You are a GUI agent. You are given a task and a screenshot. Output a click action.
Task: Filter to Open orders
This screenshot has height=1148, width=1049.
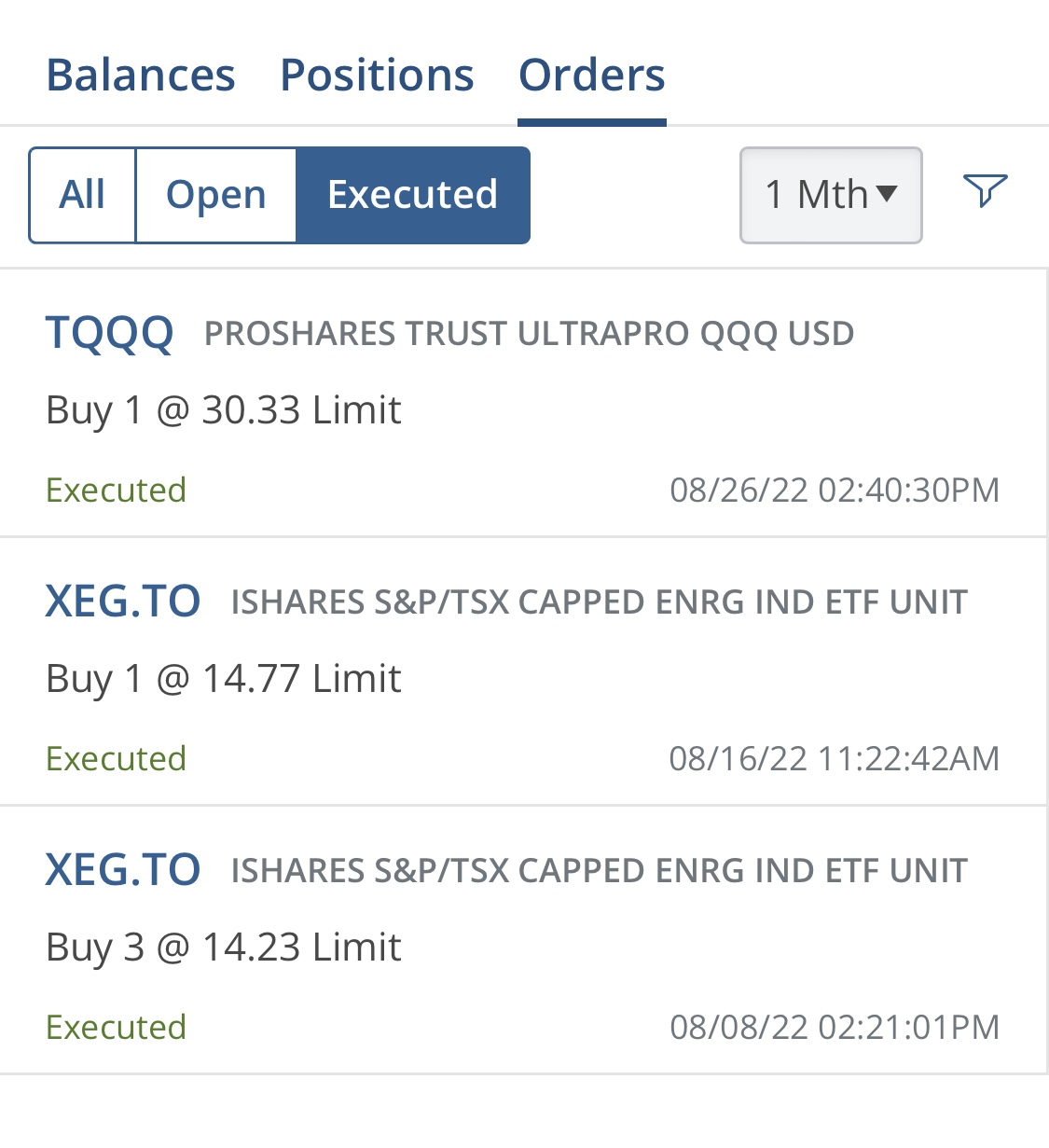(216, 195)
